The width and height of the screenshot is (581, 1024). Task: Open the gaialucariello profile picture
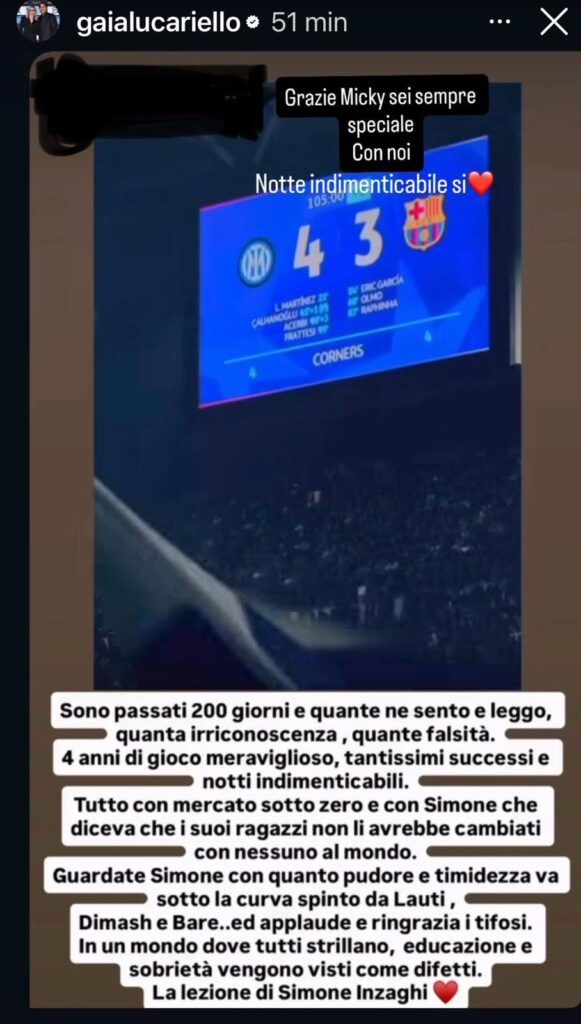(38, 22)
